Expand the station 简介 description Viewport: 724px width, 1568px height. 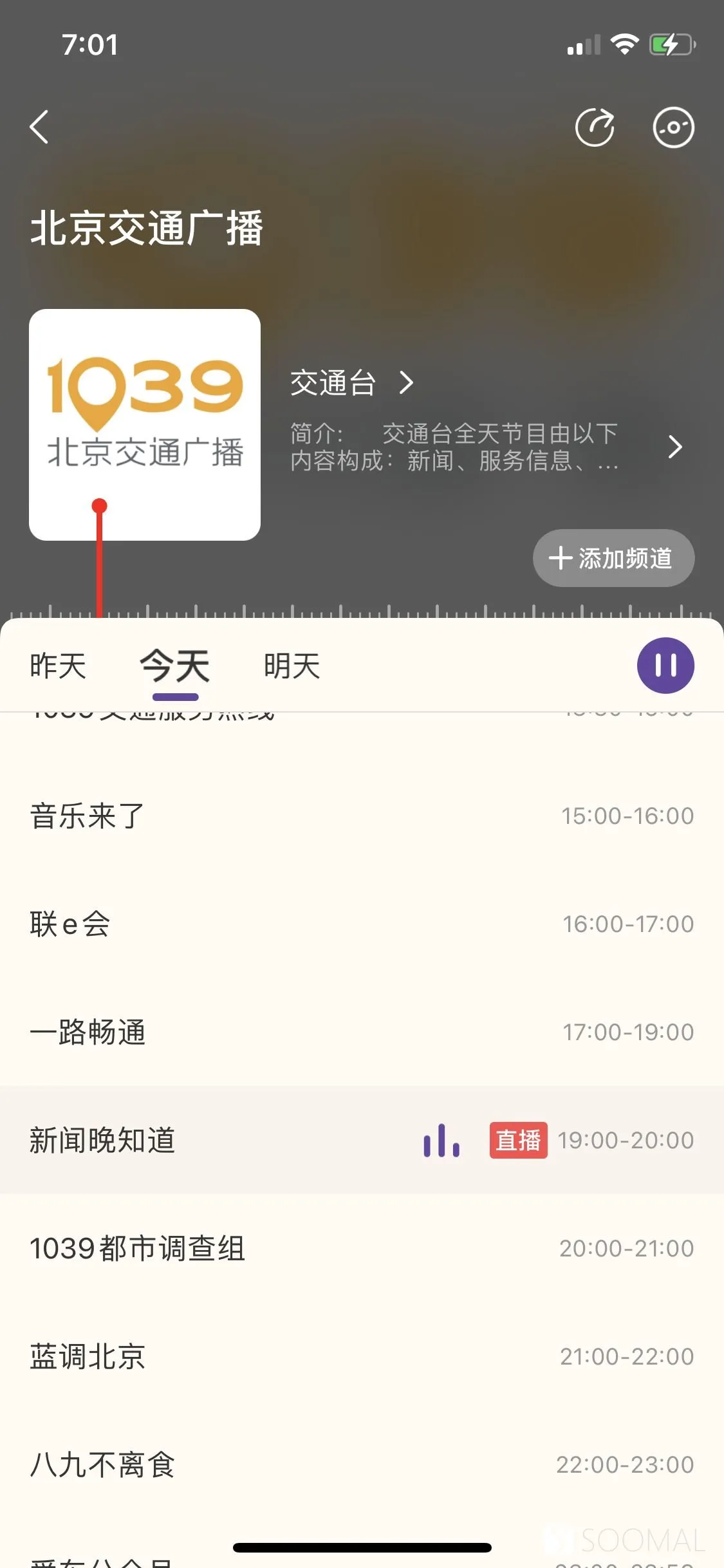click(x=486, y=447)
